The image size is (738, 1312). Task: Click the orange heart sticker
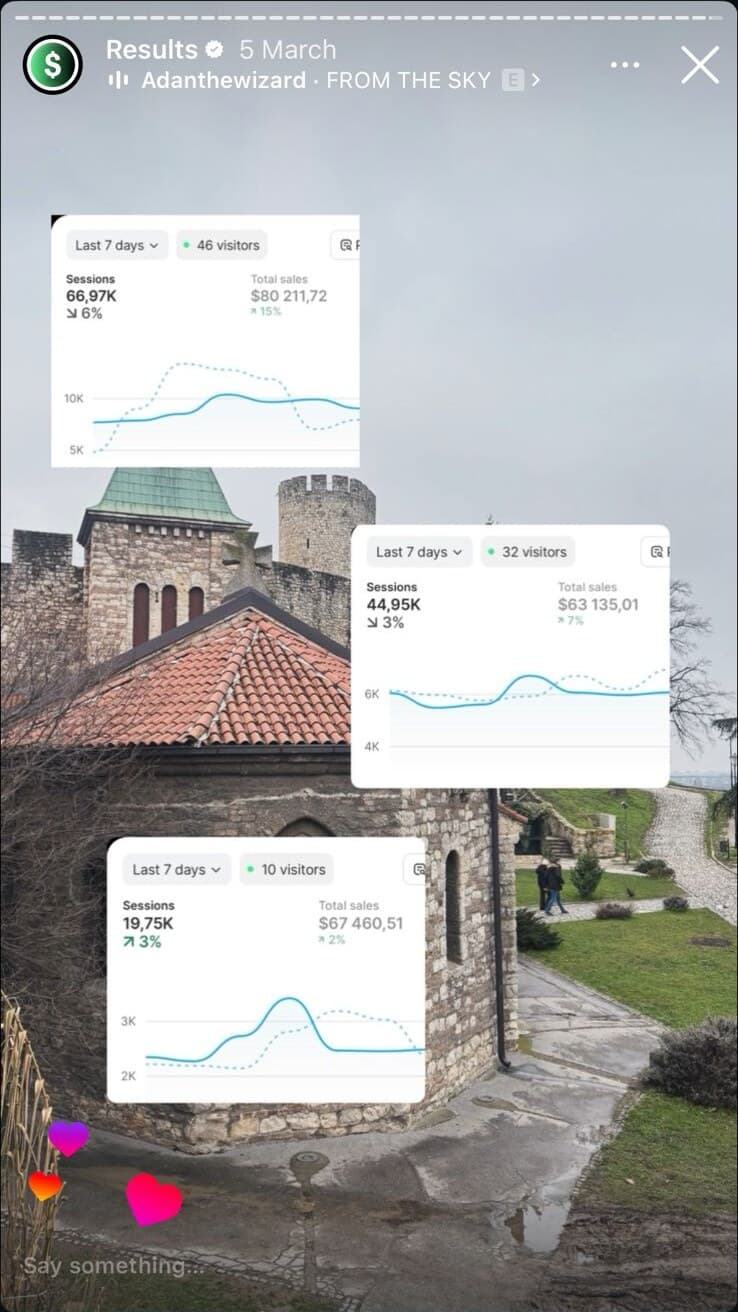pos(44,1186)
